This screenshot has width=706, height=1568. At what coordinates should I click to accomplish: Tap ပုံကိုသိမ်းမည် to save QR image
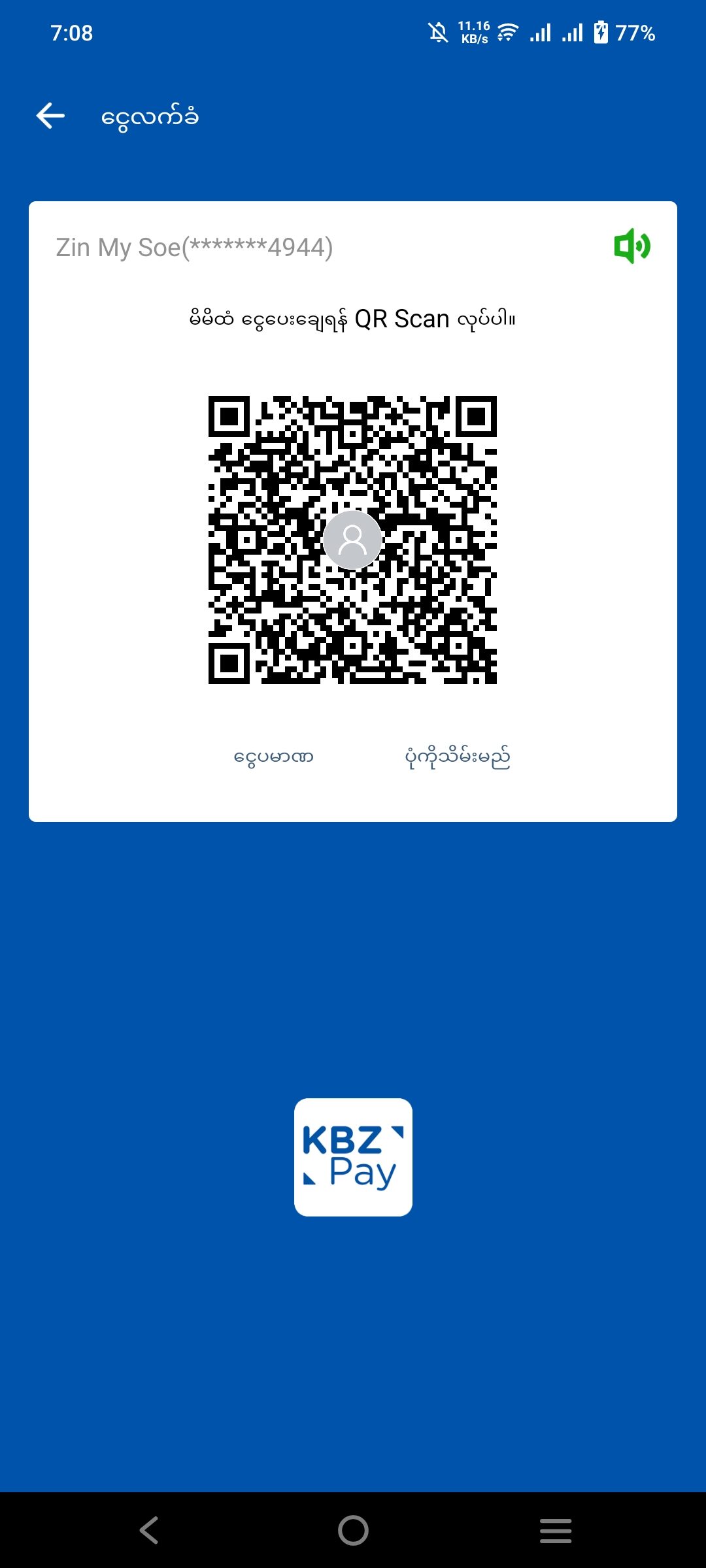tap(458, 757)
